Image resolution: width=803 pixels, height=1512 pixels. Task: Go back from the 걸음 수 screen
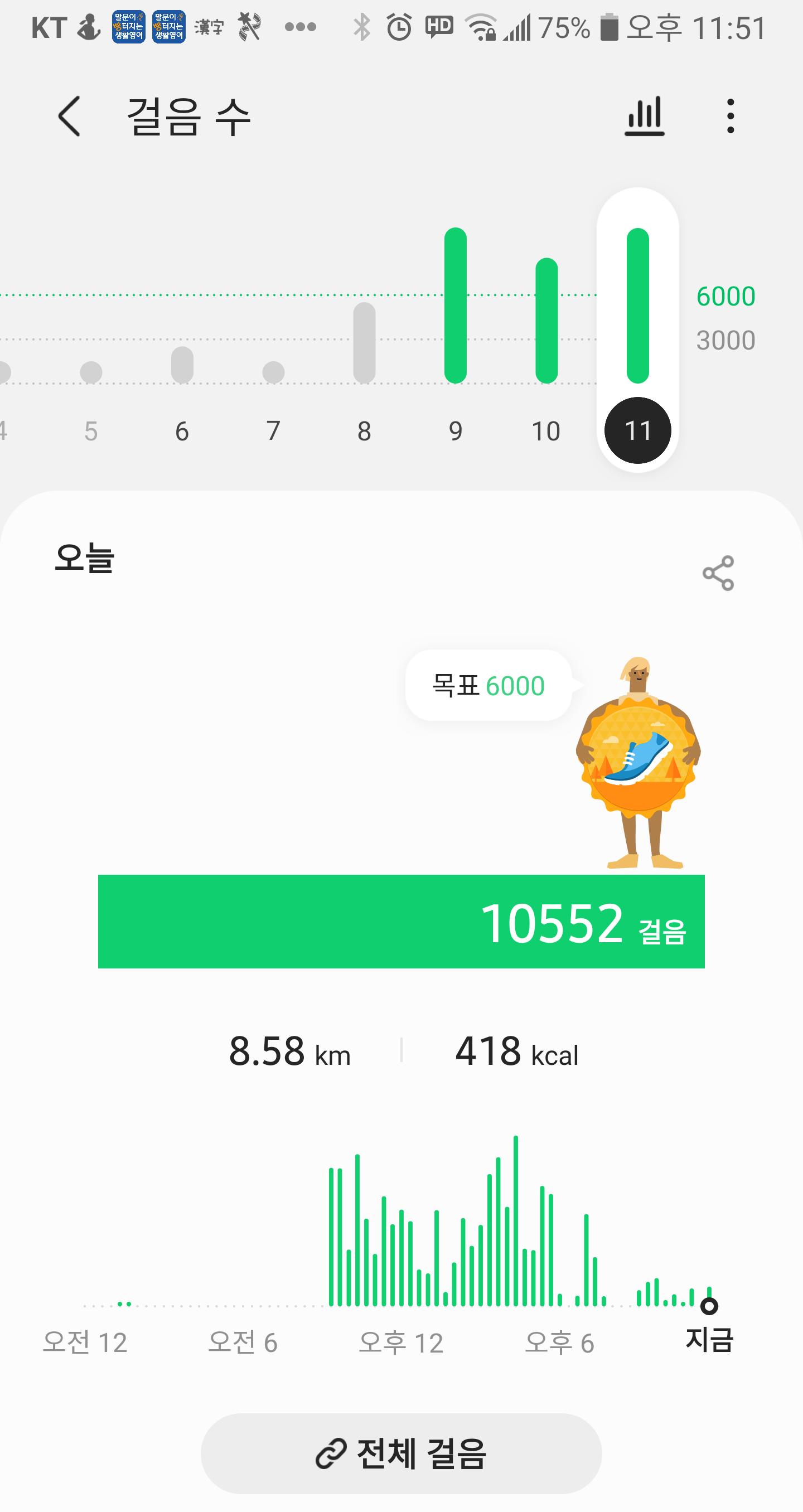(69, 116)
